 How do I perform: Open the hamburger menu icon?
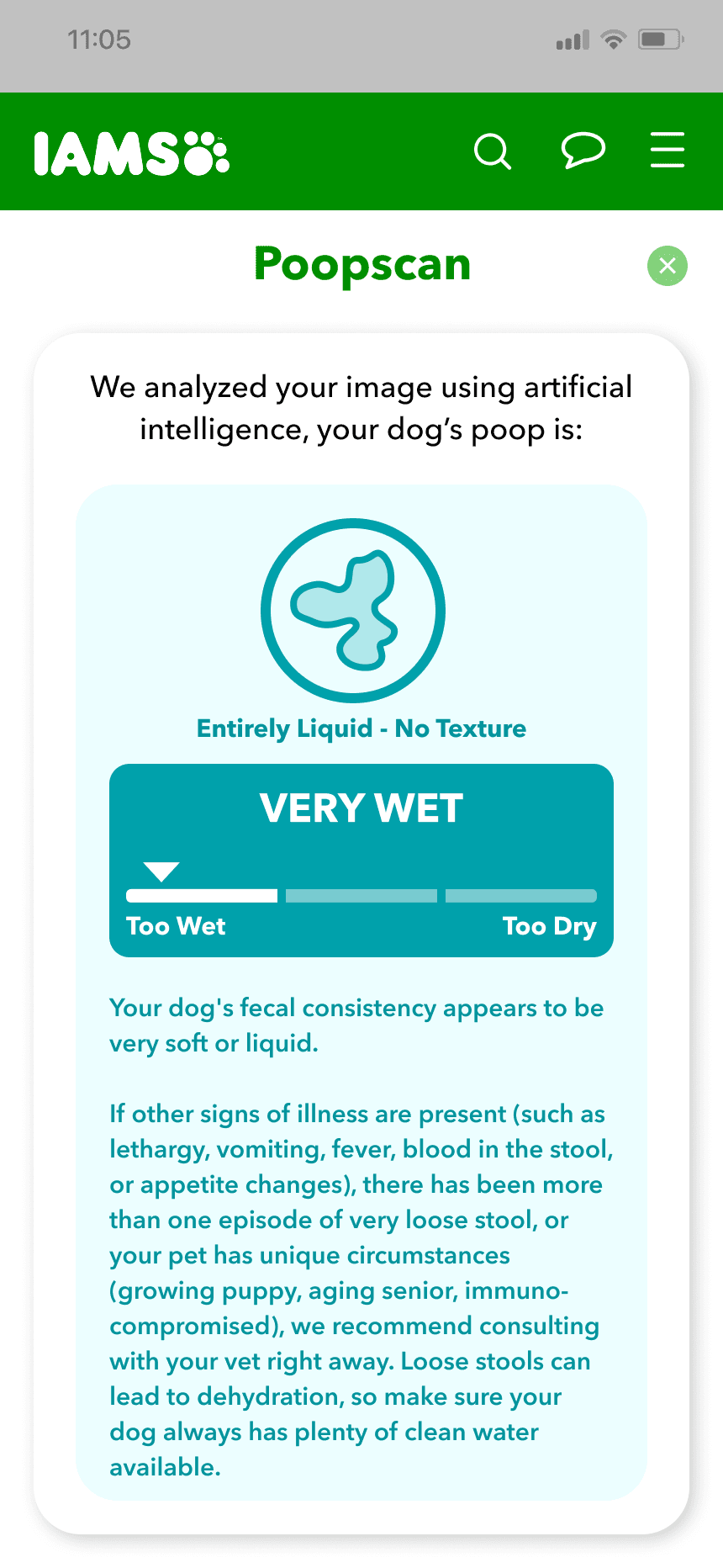point(667,151)
